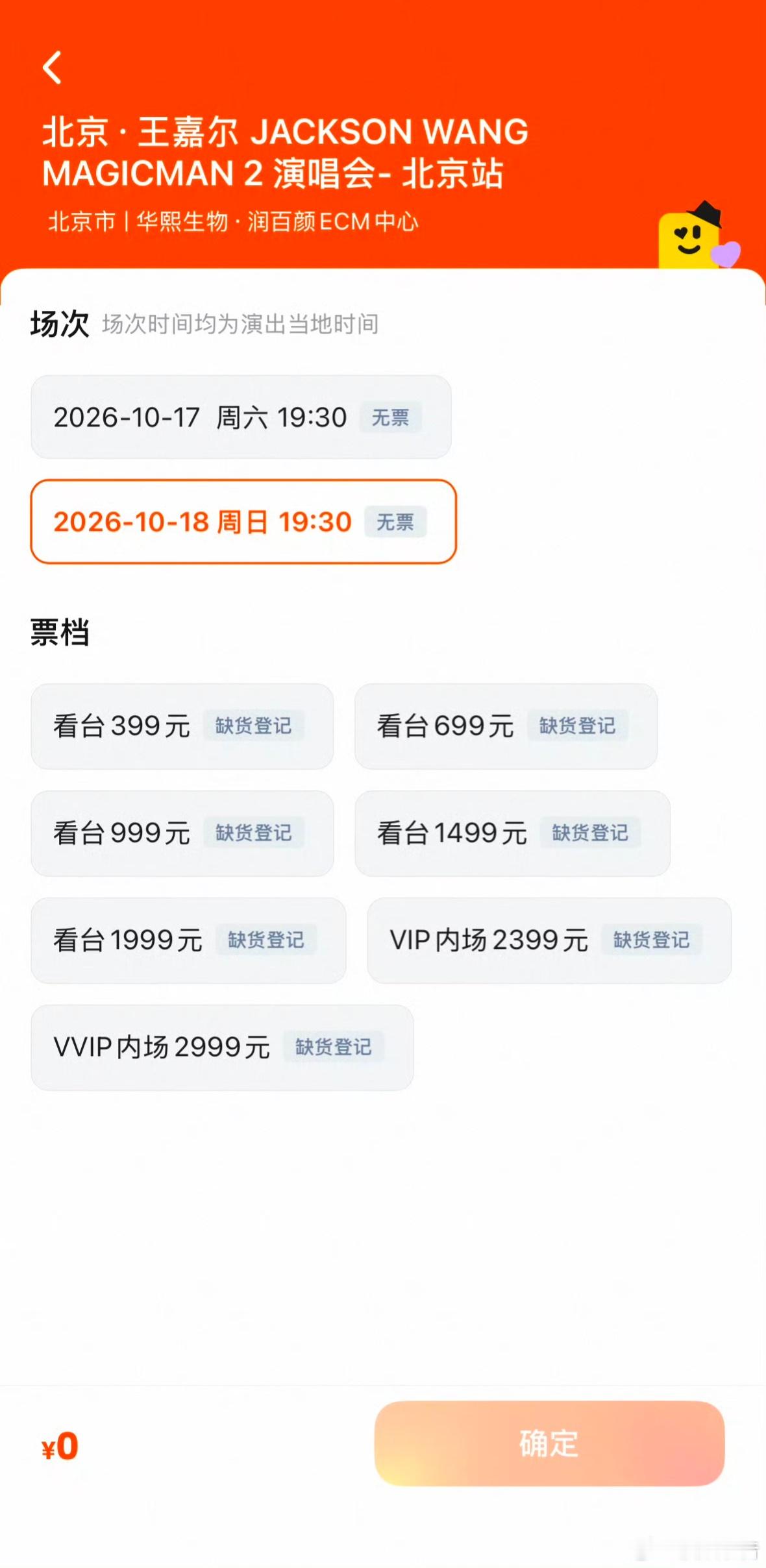Select the 2026-10-18 Sunday 19:30 session
Viewport: 766px width, 1568px height.
(x=243, y=521)
